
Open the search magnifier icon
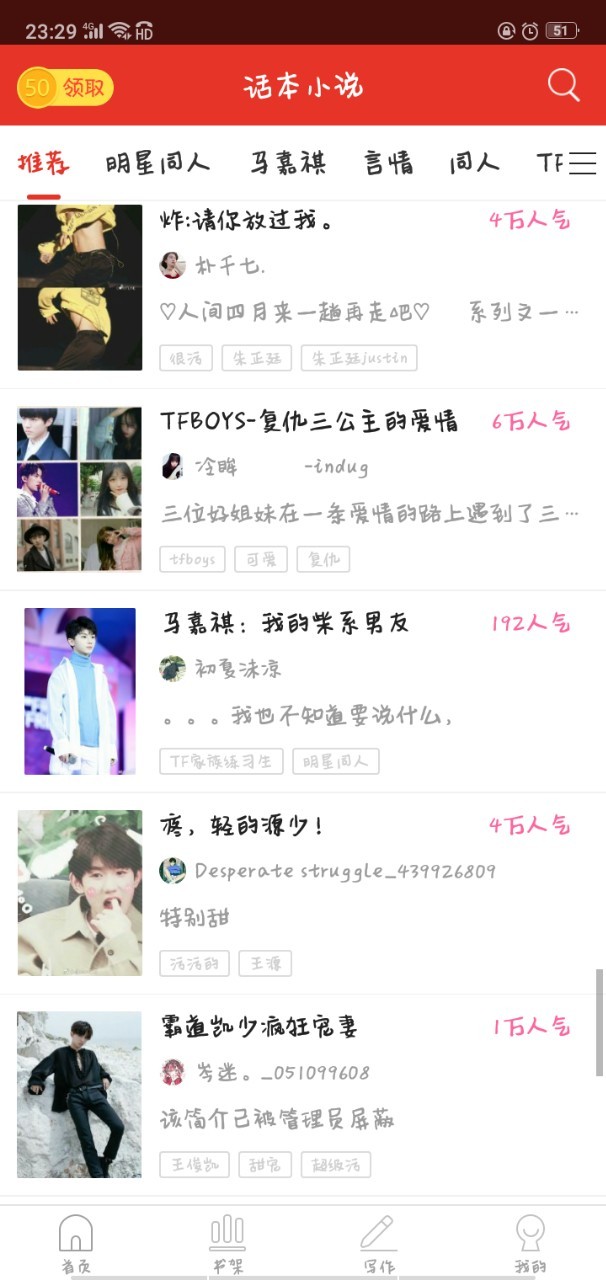tap(563, 86)
